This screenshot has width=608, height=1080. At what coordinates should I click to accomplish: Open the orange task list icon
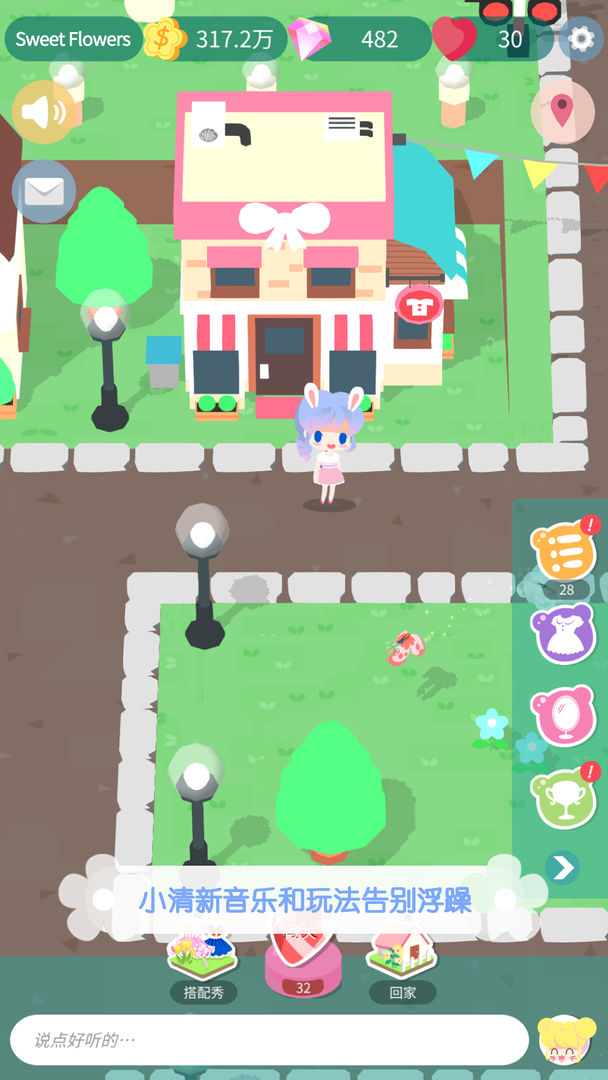pyautogui.click(x=564, y=550)
